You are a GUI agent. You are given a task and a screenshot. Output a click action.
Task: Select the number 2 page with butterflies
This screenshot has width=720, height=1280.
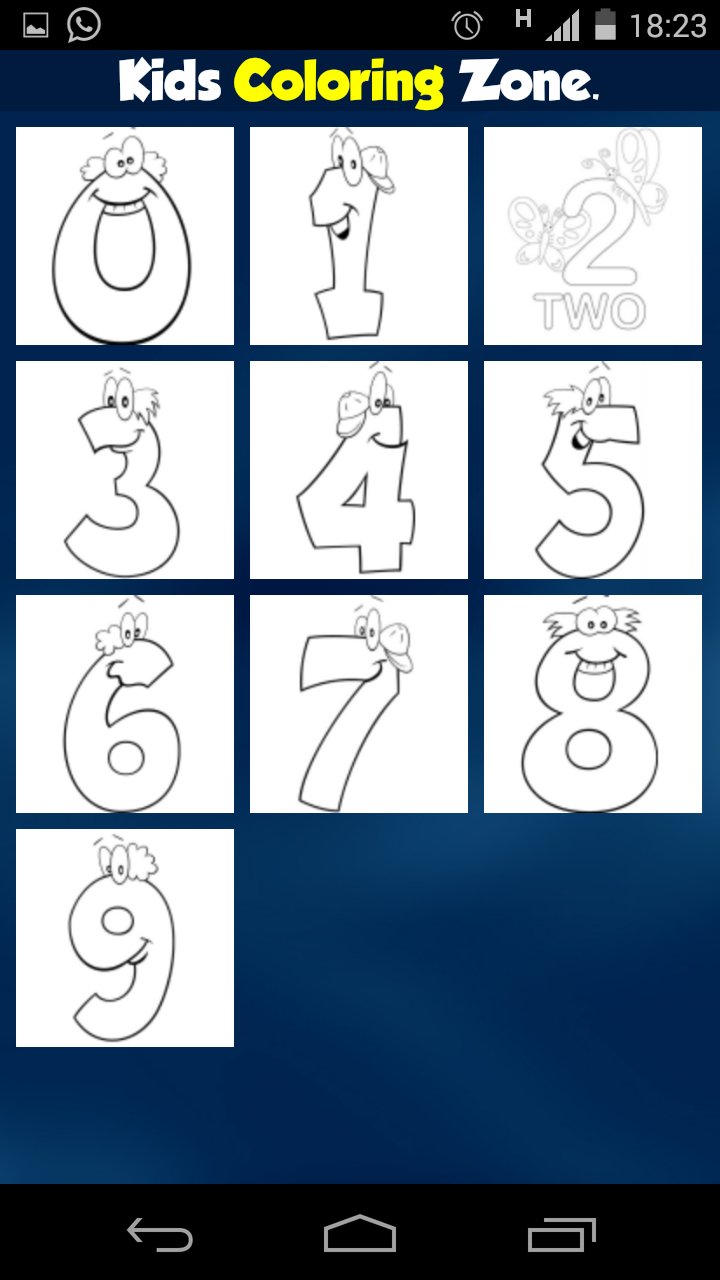tap(592, 234)
